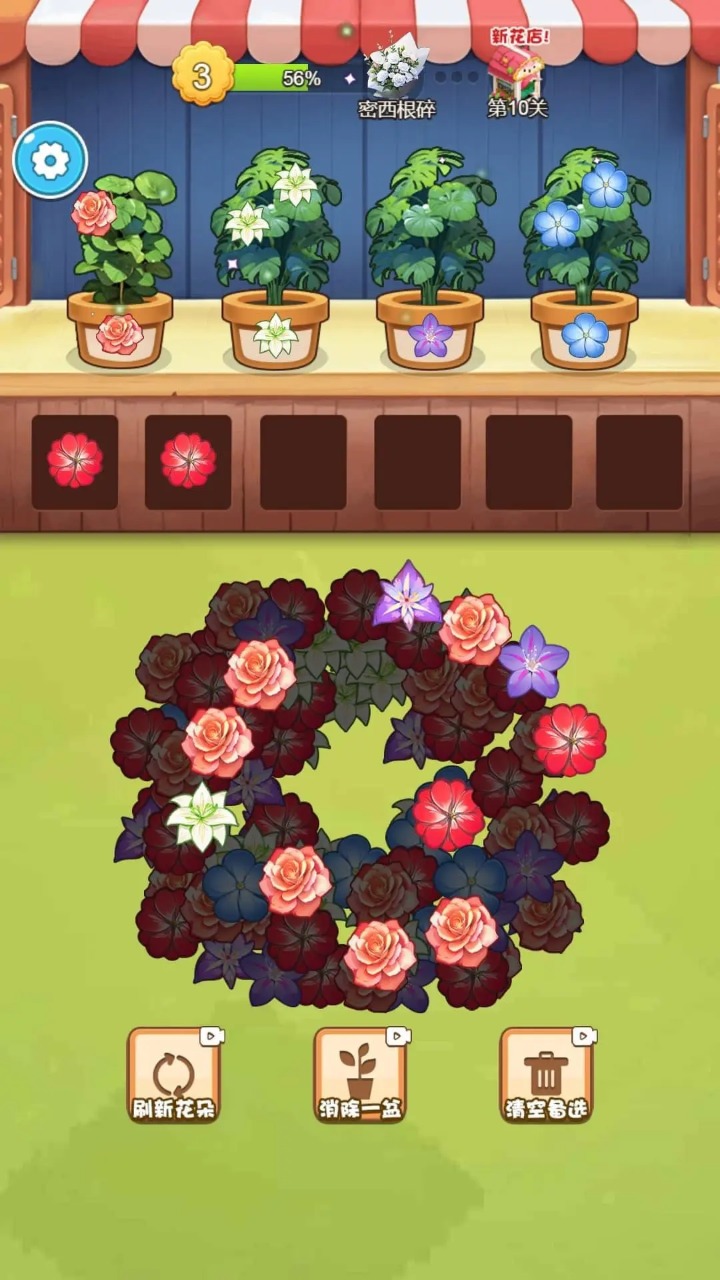
Task: Open the settings gear icon
Action: pos(50,160)
